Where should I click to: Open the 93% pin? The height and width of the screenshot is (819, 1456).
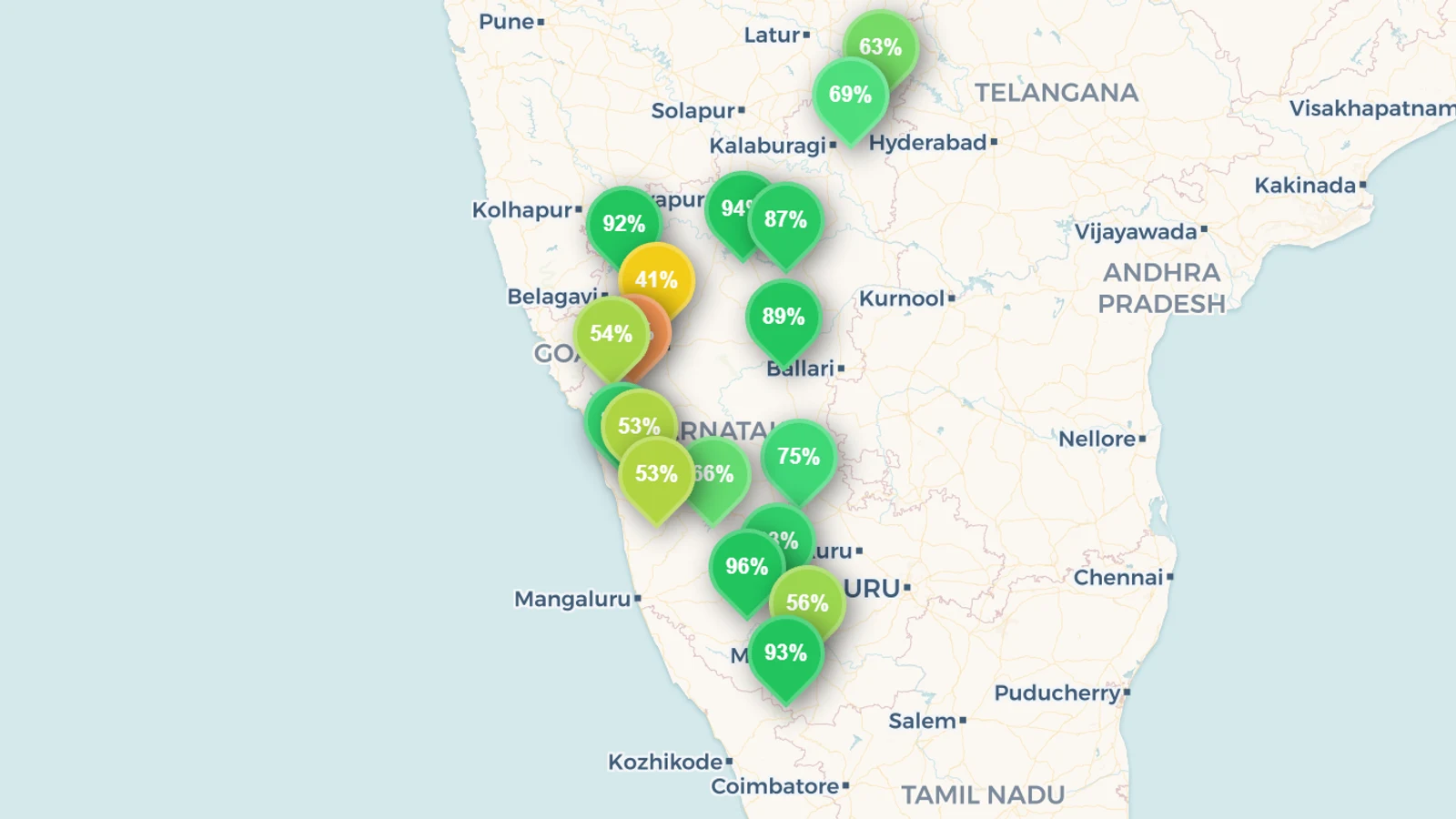(786, 653)
